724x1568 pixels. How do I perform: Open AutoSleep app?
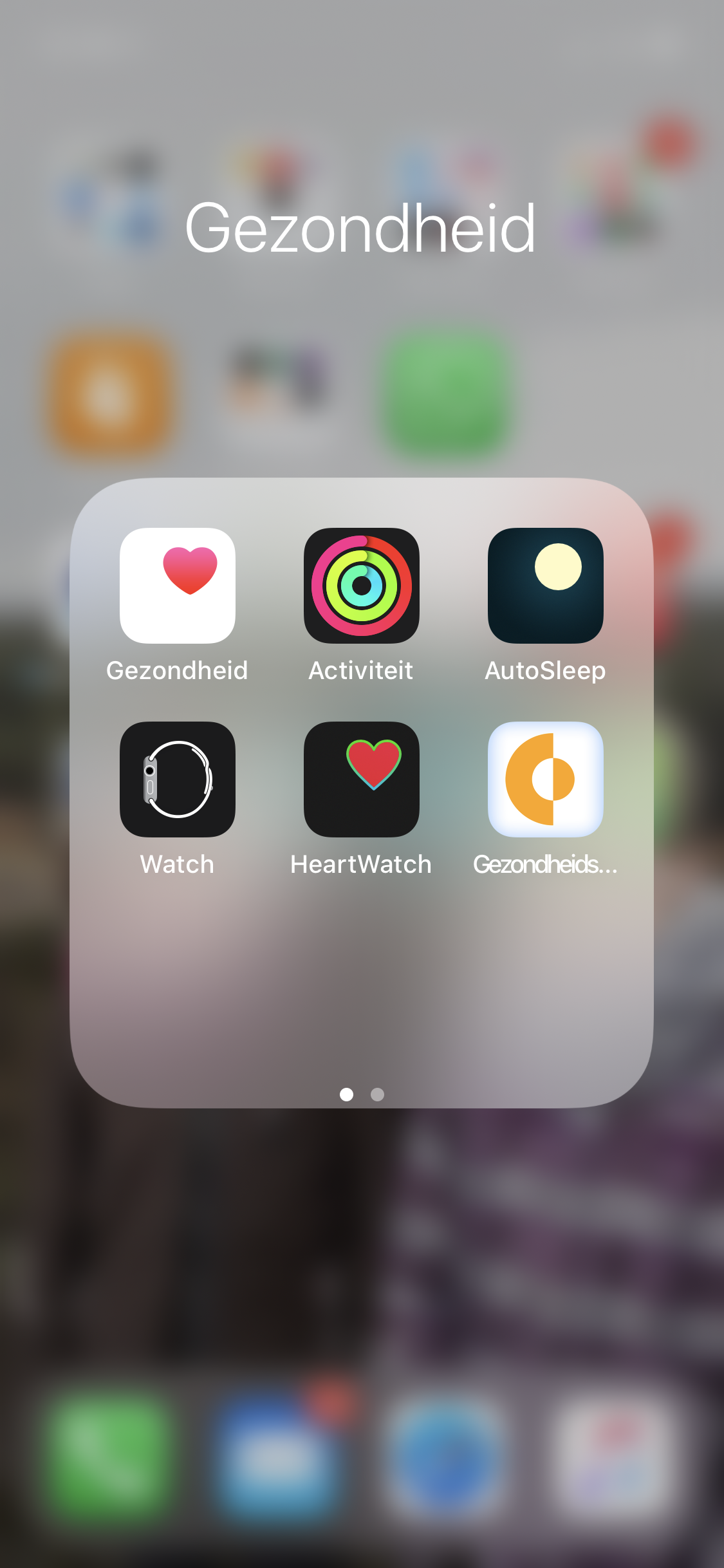coord(545,586)
